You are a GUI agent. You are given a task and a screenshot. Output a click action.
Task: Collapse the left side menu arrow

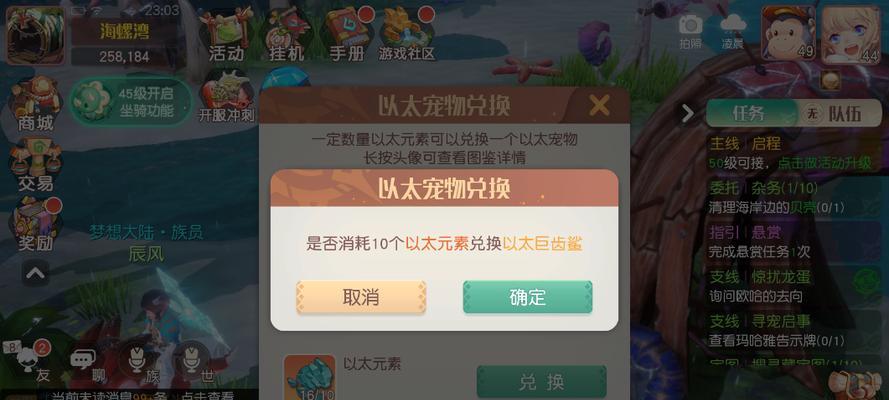35,272
